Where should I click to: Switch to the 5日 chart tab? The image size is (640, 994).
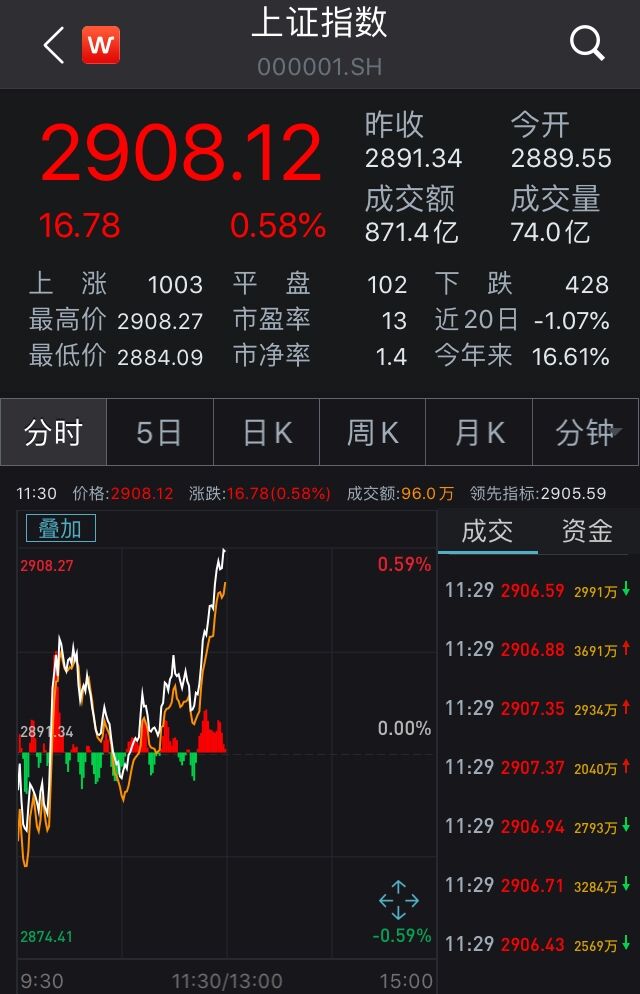click(x=159, y=433)
